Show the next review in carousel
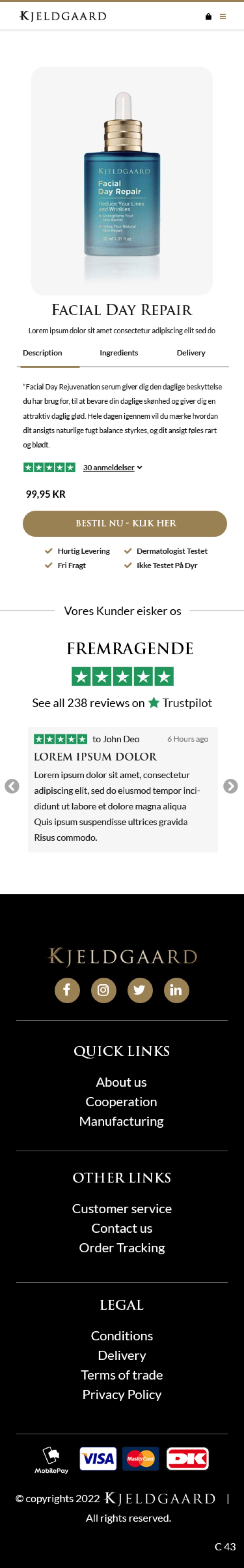 click(x=231, y=786)
